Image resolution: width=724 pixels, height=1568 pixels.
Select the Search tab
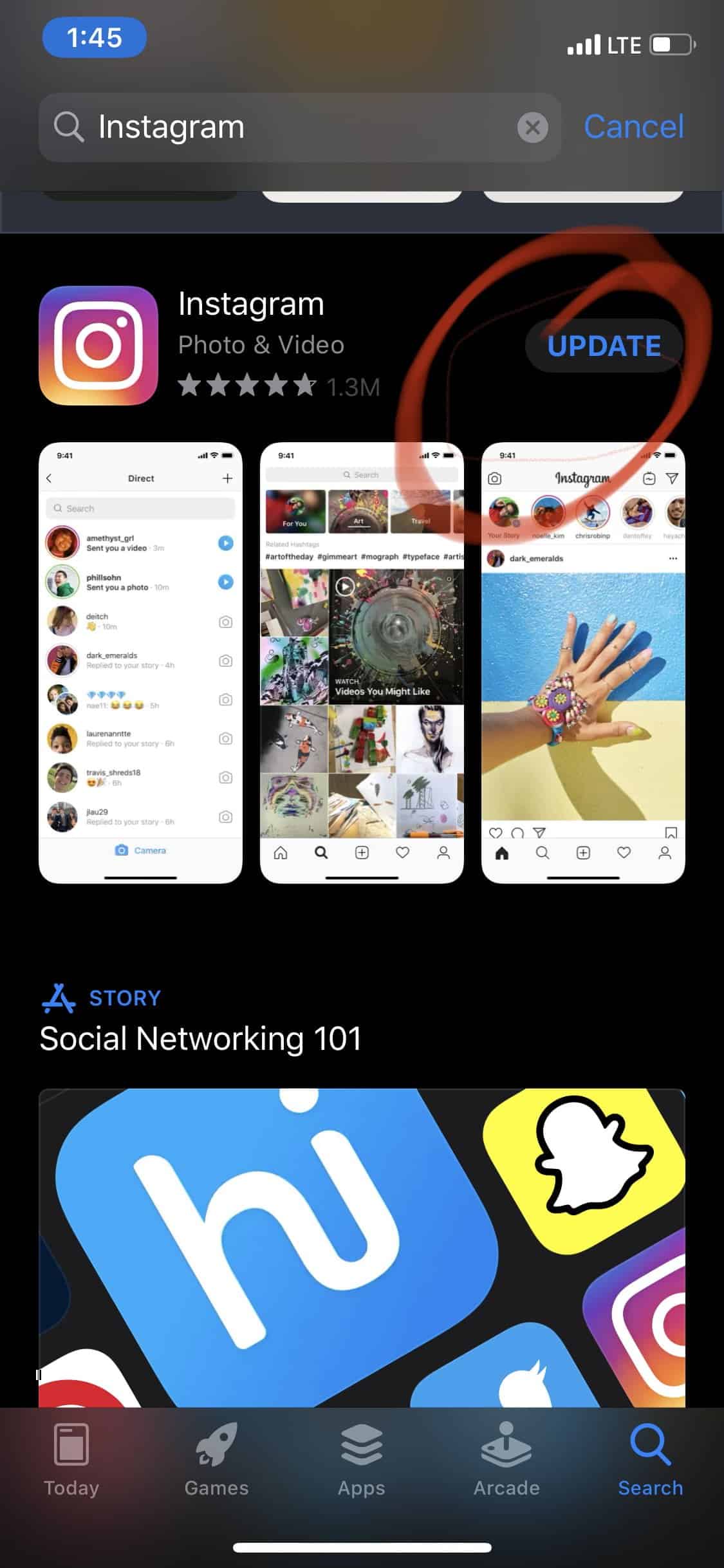(x=650, y=1461)
